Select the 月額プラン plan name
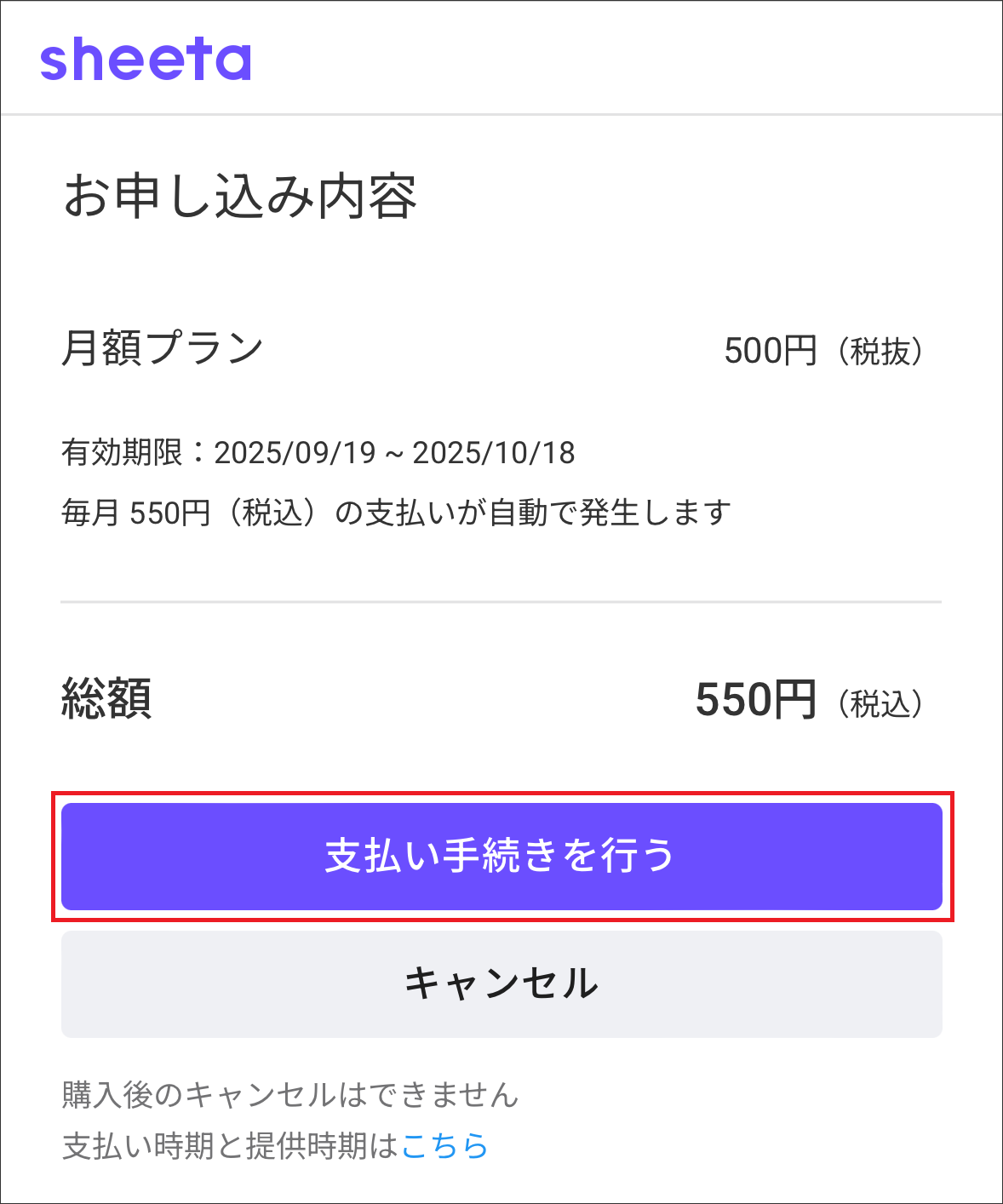 163,345
